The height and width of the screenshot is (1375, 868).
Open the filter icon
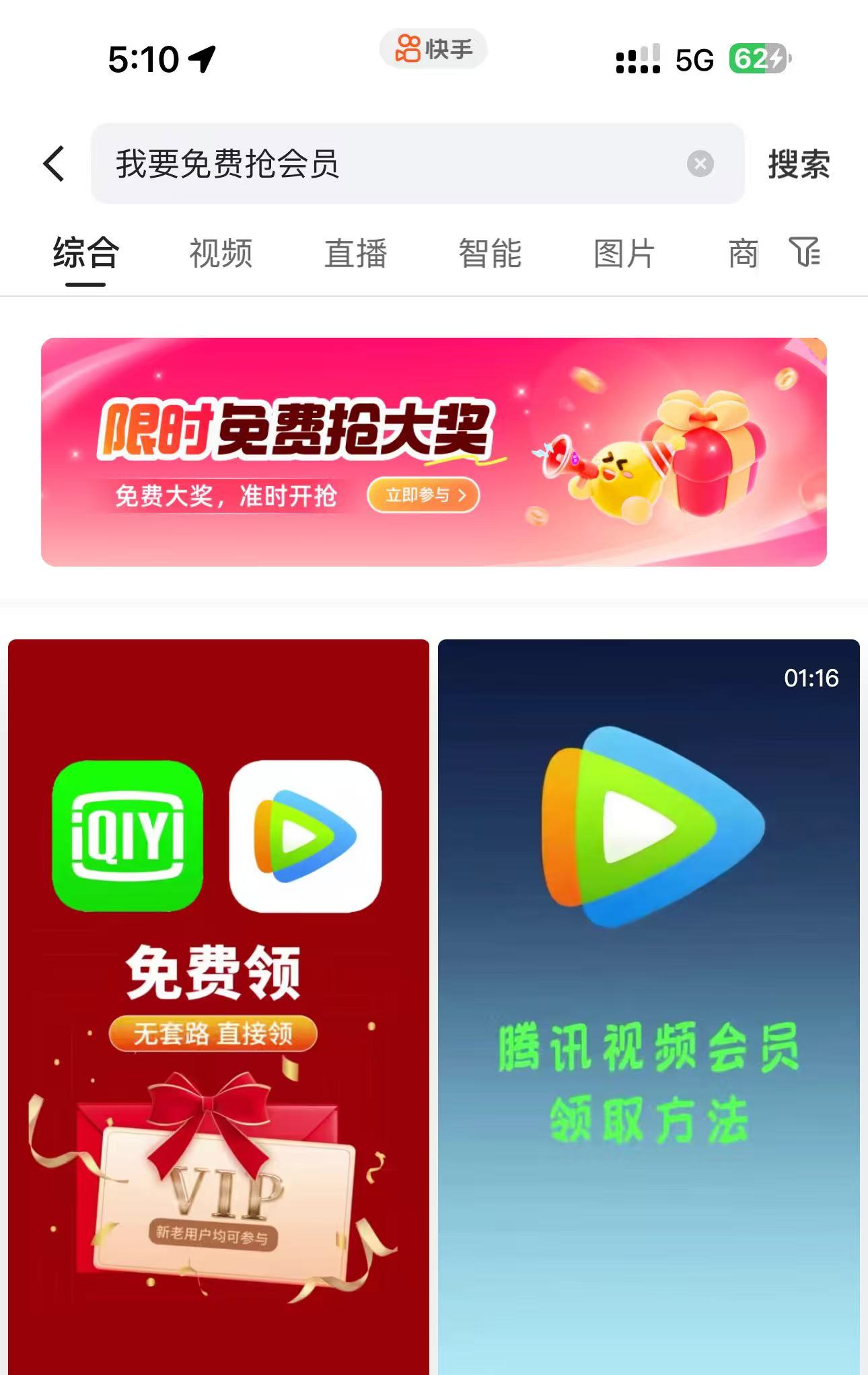coord(804,252)
